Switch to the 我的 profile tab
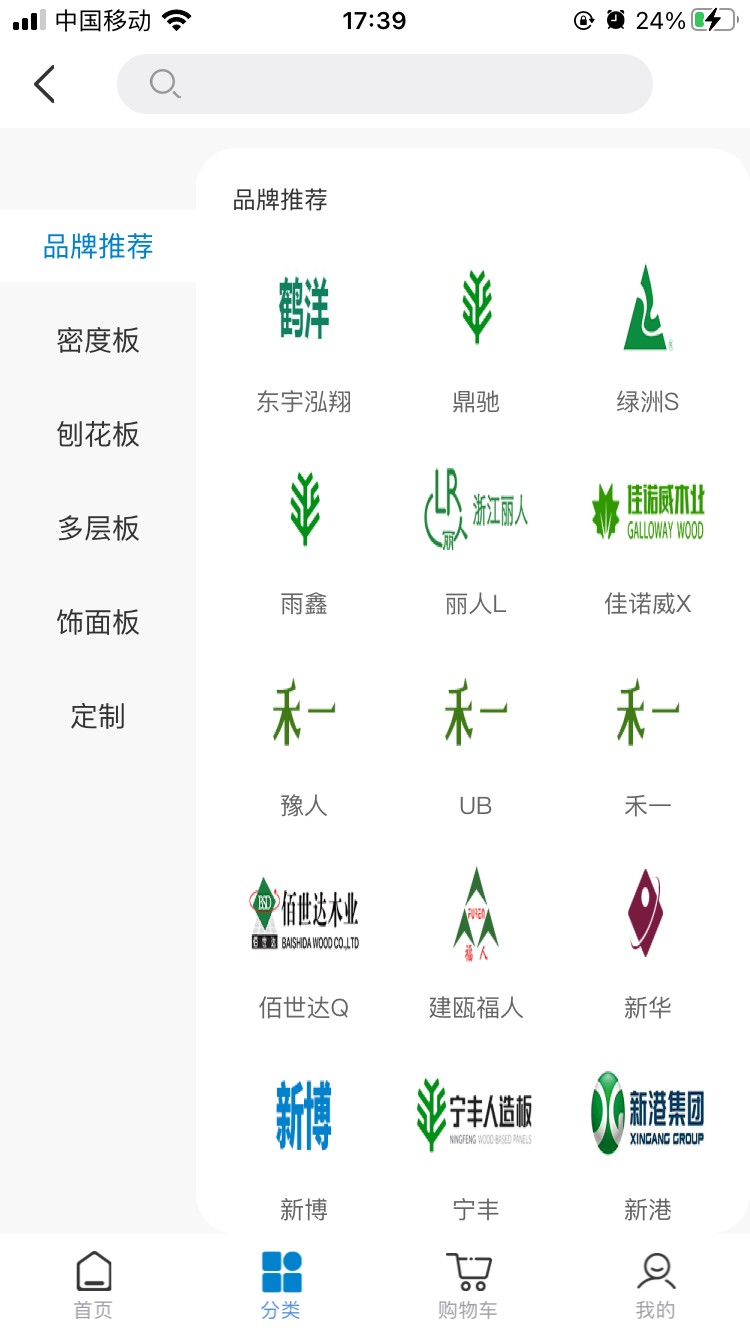This screenshot has width=750, height=1334. [656, 1285]
